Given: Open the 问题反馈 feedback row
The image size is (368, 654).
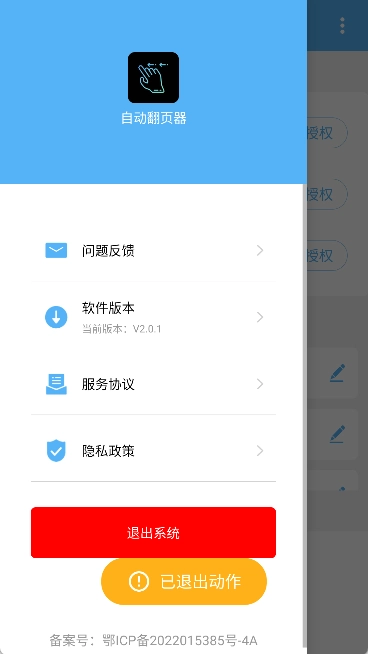Looking at the screenshot, I should coord(153,251).
